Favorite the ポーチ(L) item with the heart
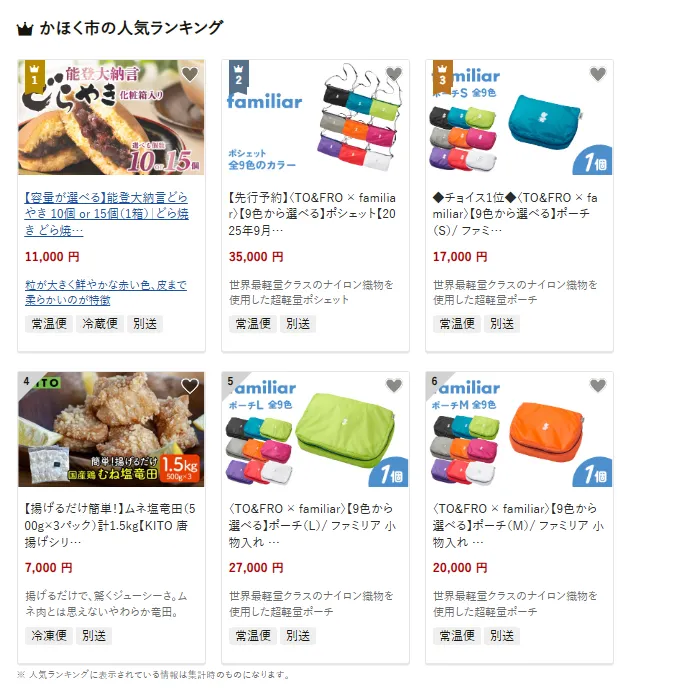The width and height of the screenshot is (673, 700). (394, 386)
